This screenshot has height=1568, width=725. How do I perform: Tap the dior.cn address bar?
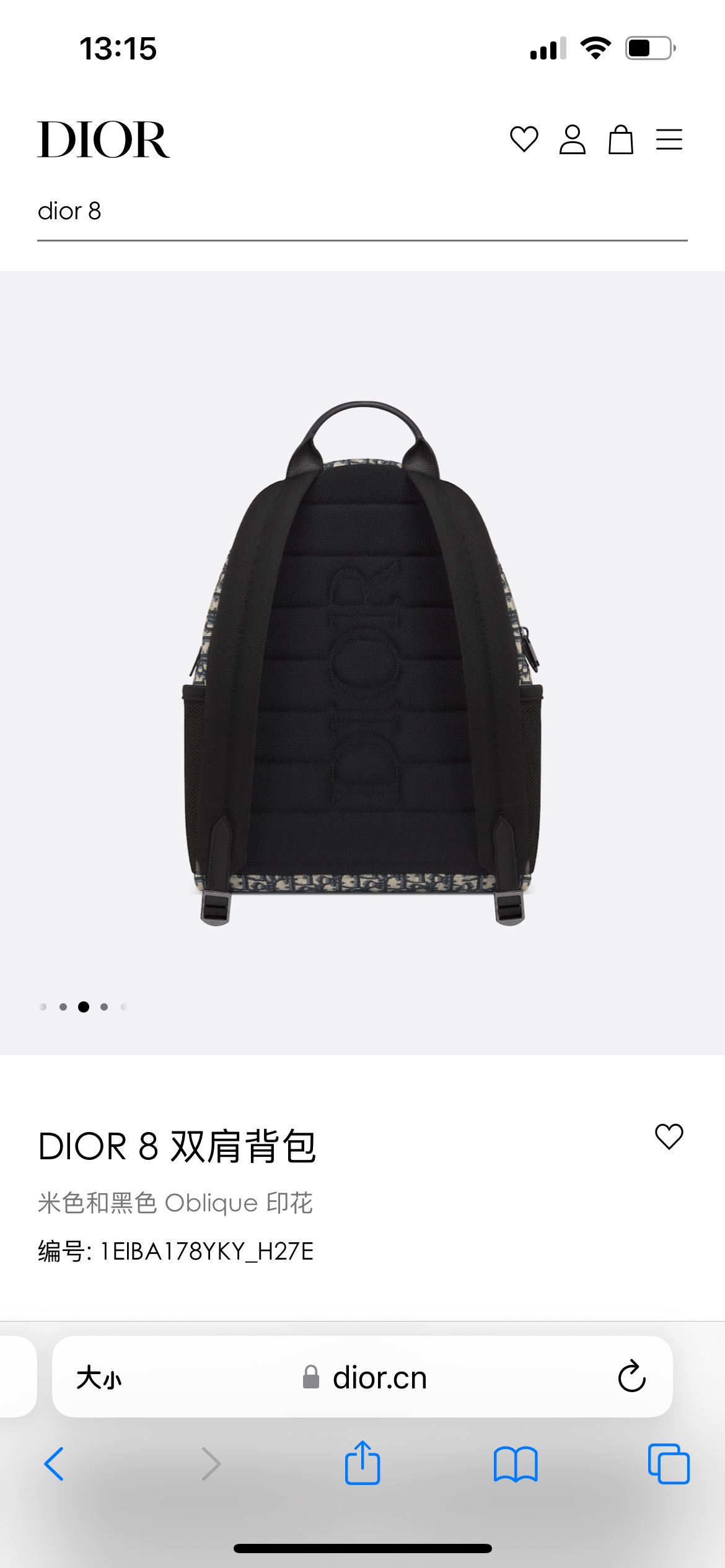point(364,1378)
